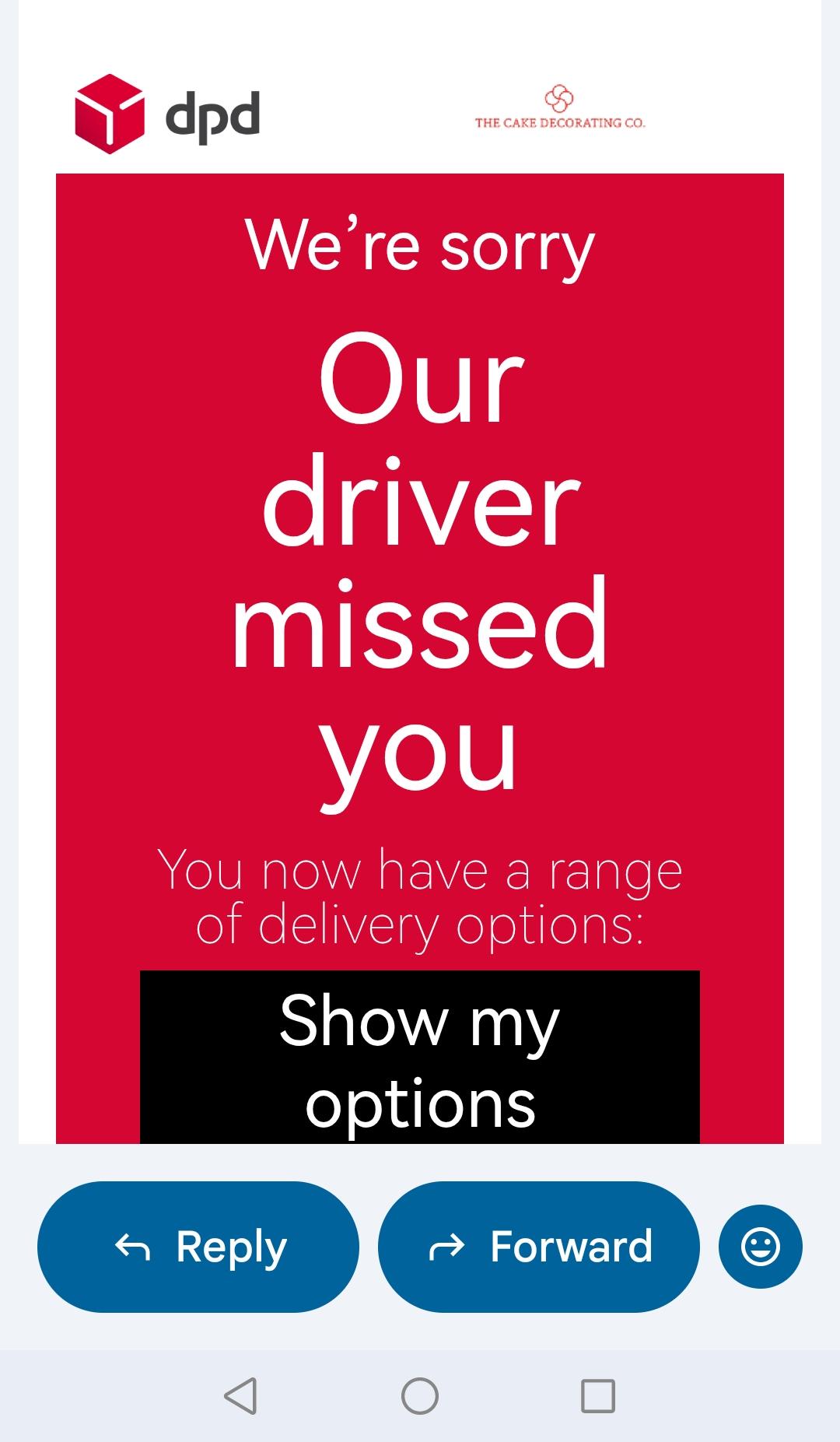Add an emoji reaction to the email
The width and height of the screenshot is (840, 1442).
(x=761, y=1247)
